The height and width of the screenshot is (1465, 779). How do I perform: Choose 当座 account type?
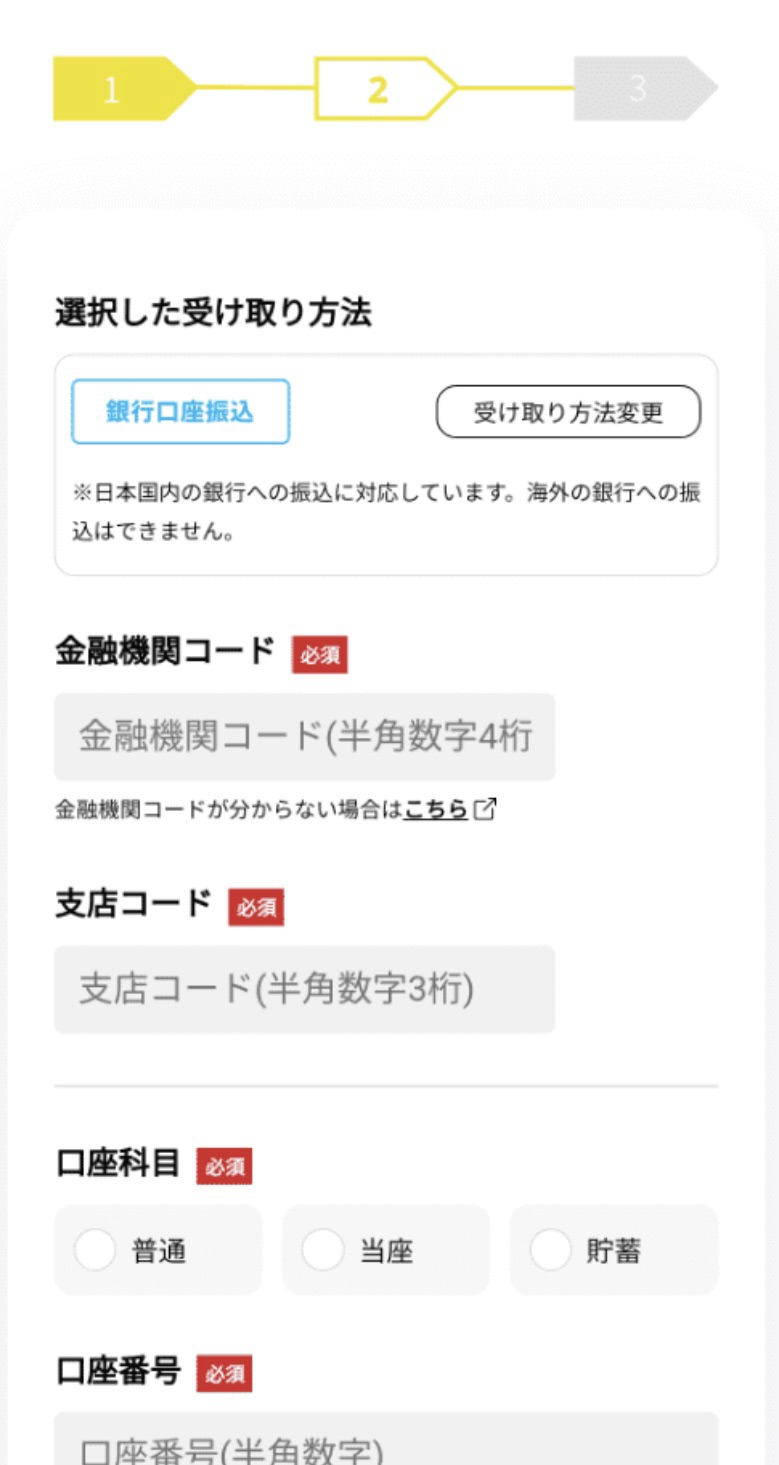(386, 1250)
